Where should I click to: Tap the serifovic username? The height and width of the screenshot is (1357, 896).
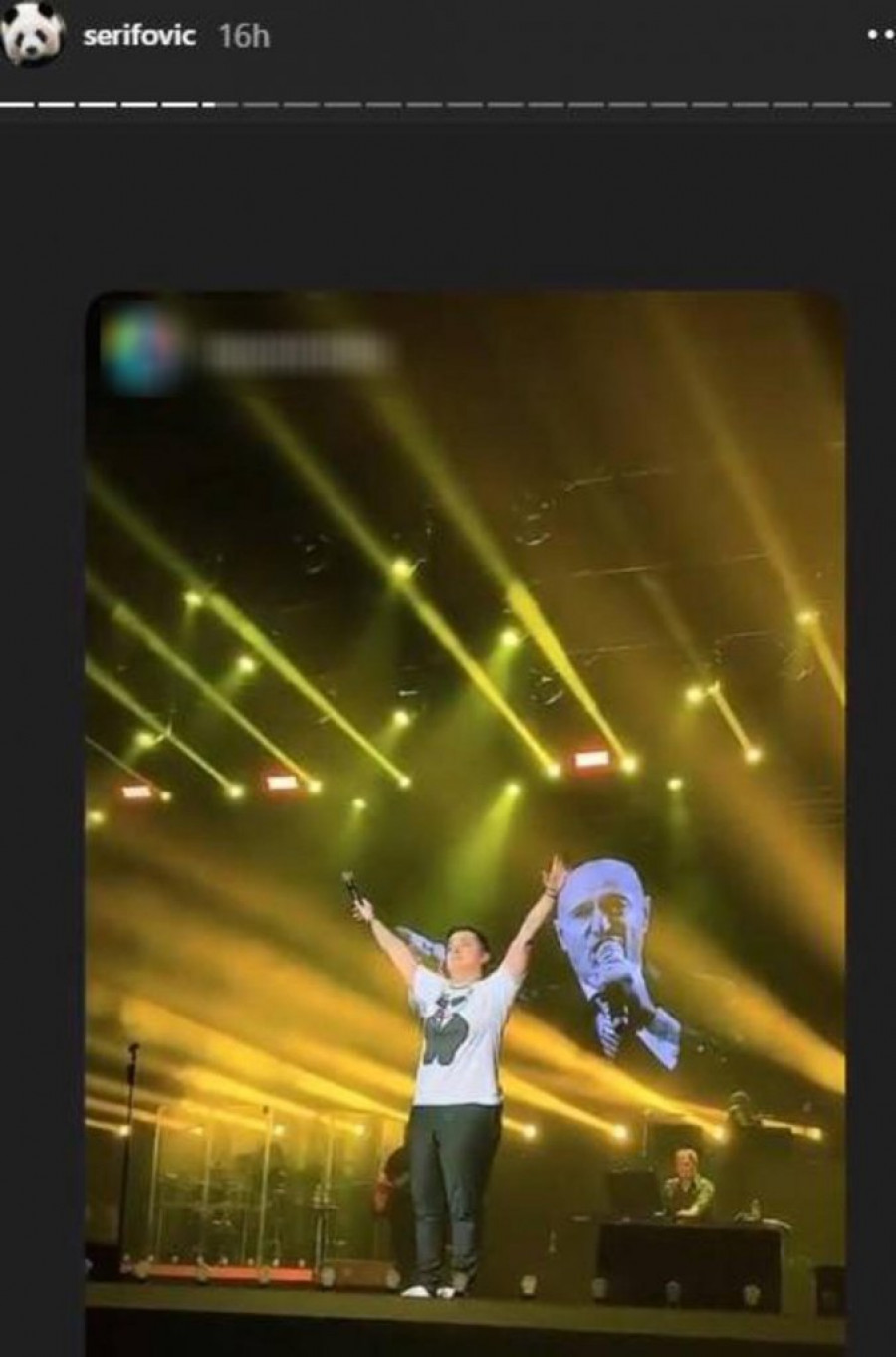pyautogui.click(x=139, y=37)
